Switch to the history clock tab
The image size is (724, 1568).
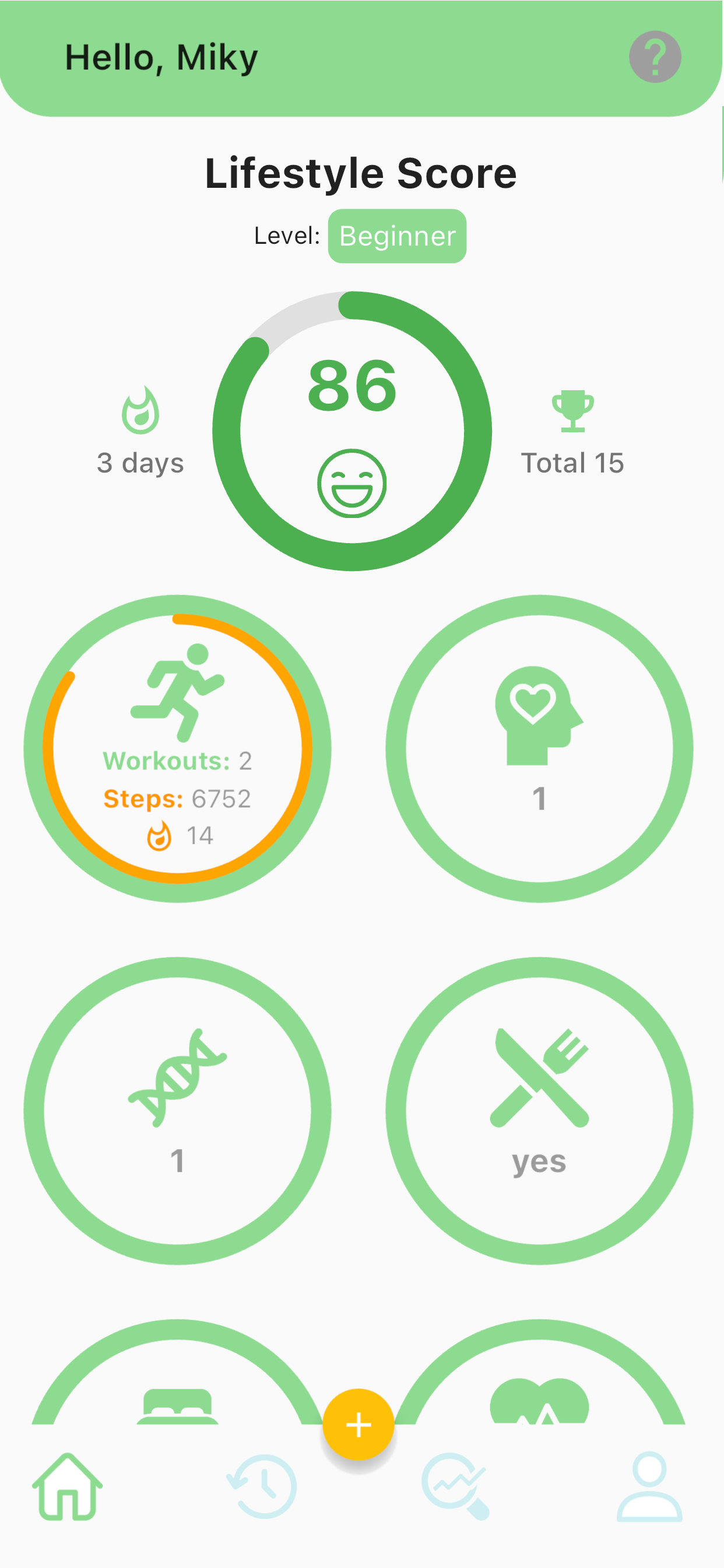[262, 1486]
